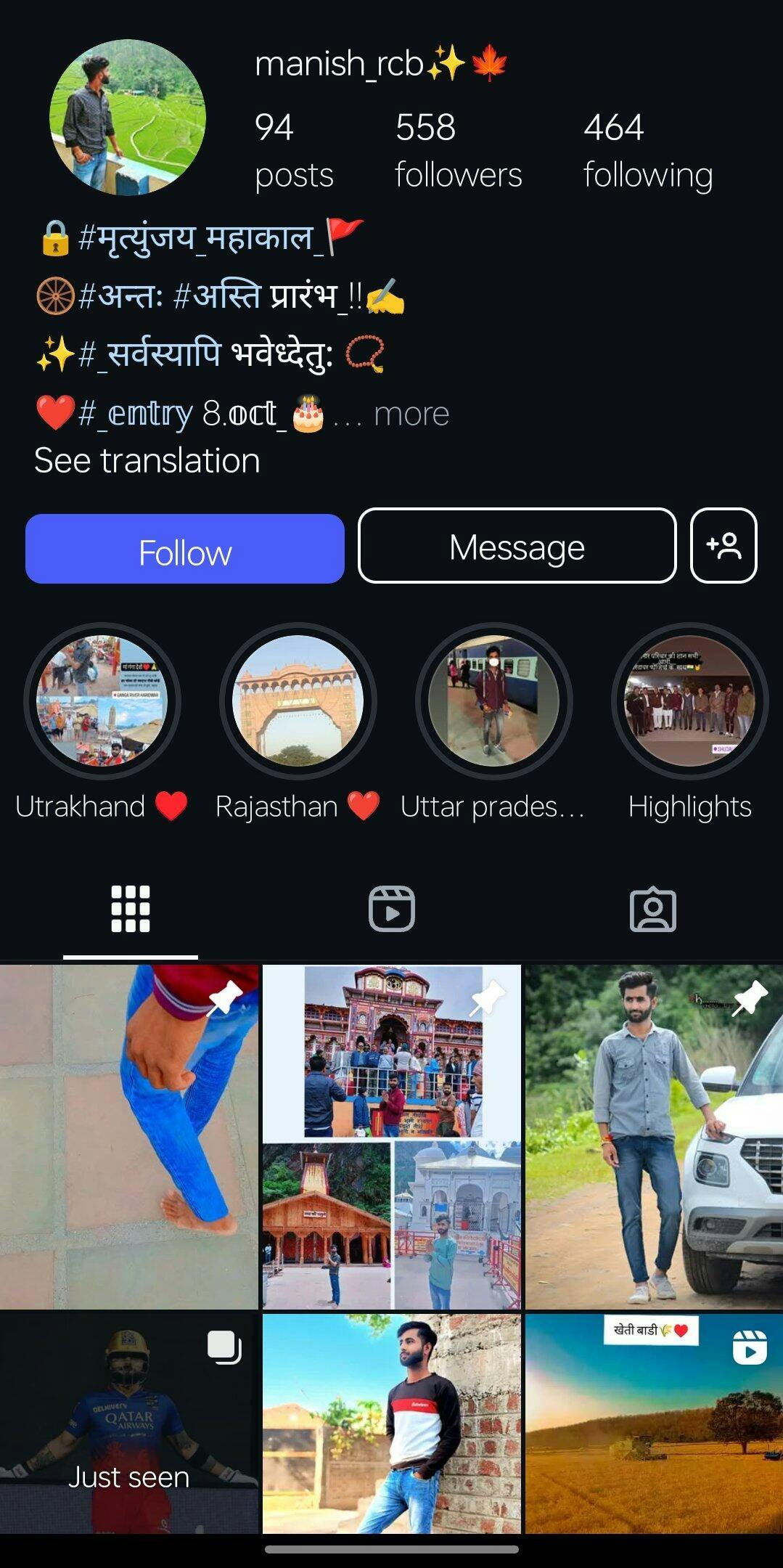Tap See translation under bio
The height and width of the screenshot is (1568, 783).
(147, 461)
